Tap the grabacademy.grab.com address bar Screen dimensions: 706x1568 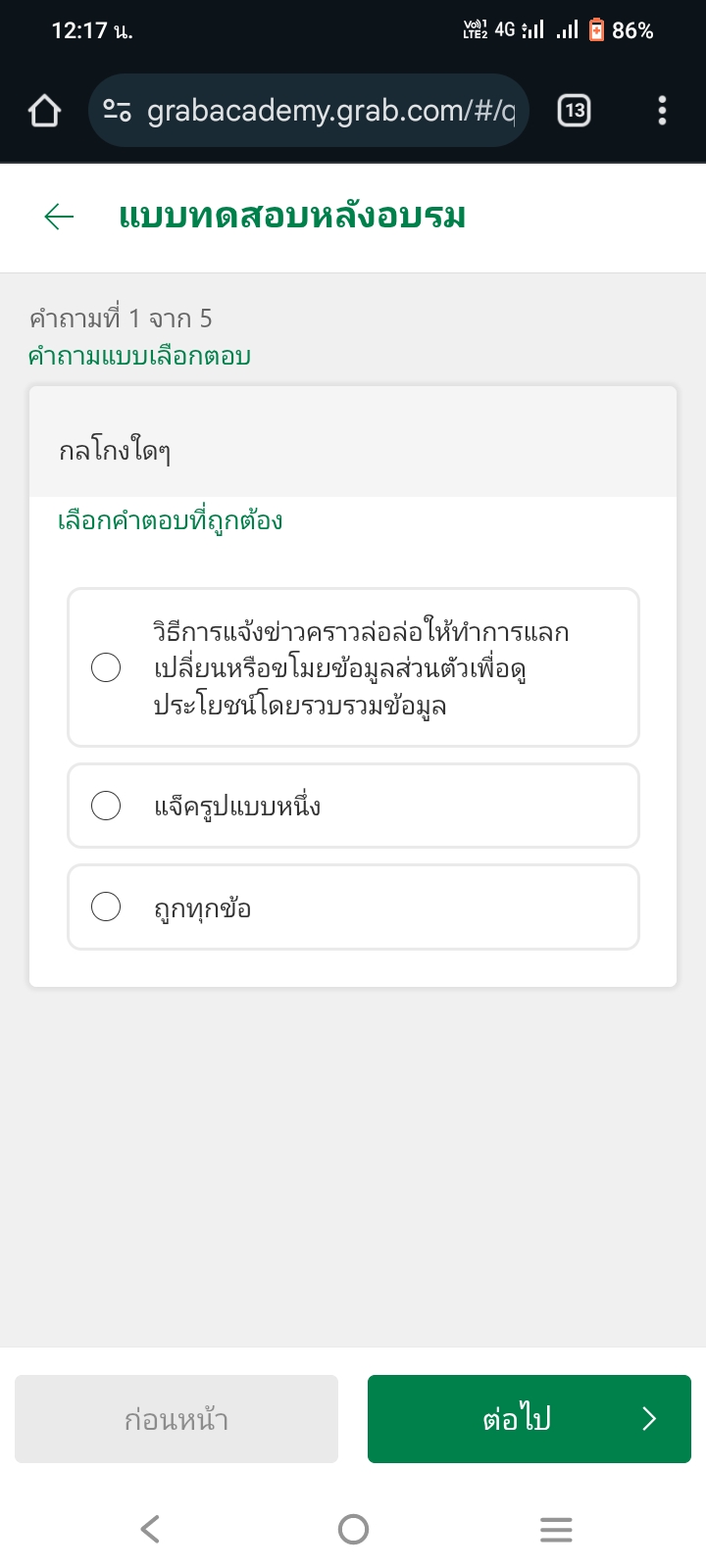(x=309, y=111)
